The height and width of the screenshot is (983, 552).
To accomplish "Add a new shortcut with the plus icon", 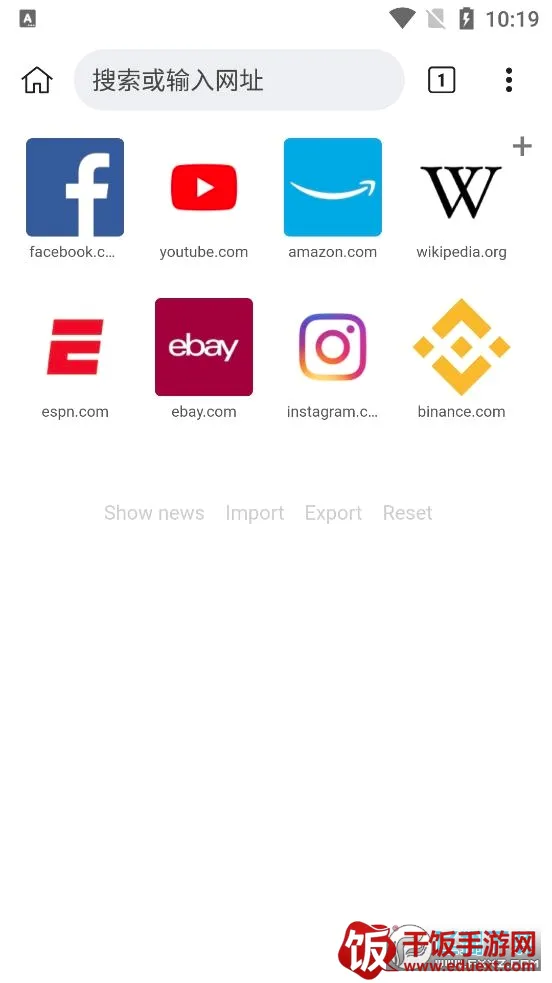I will (522, 147).
